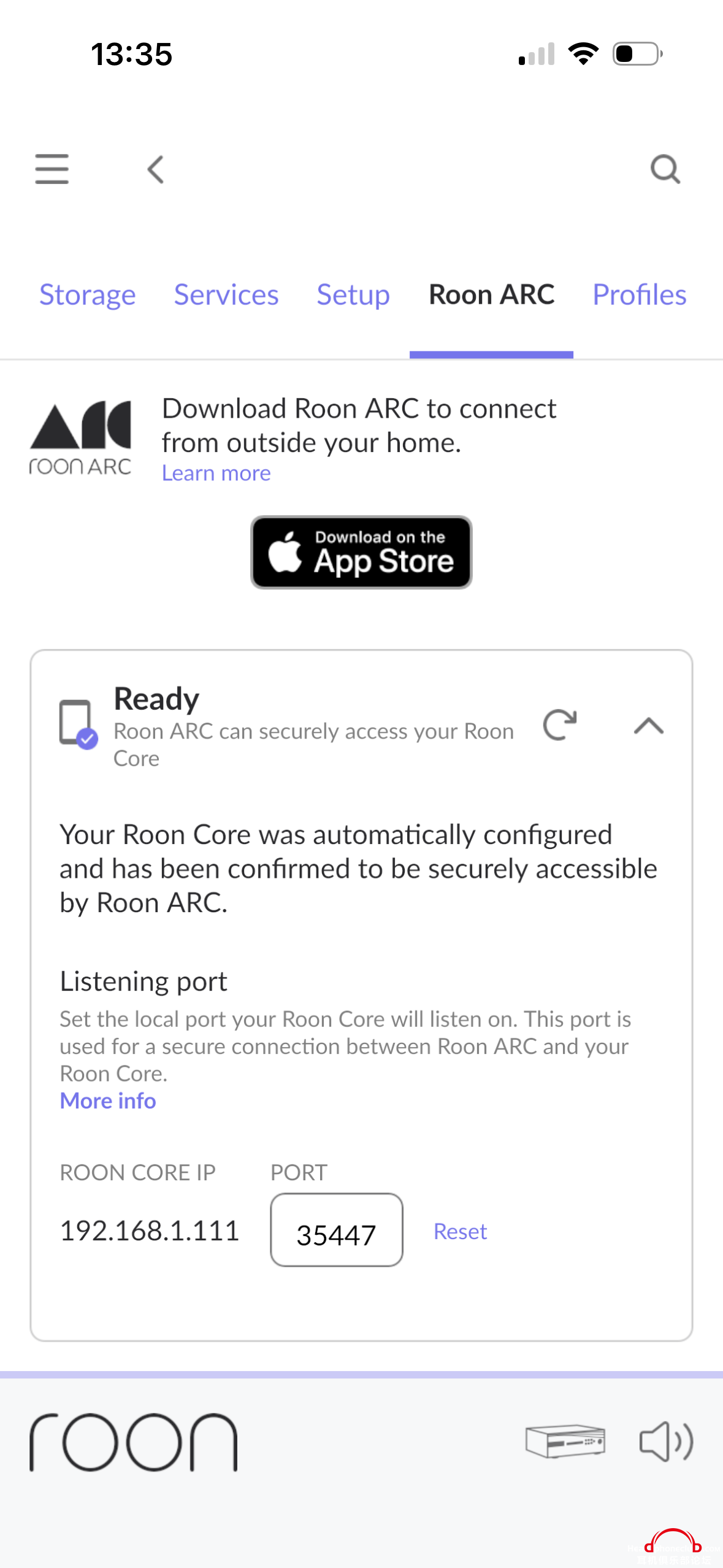Switch to the Services tab

[x=226, y=295]
